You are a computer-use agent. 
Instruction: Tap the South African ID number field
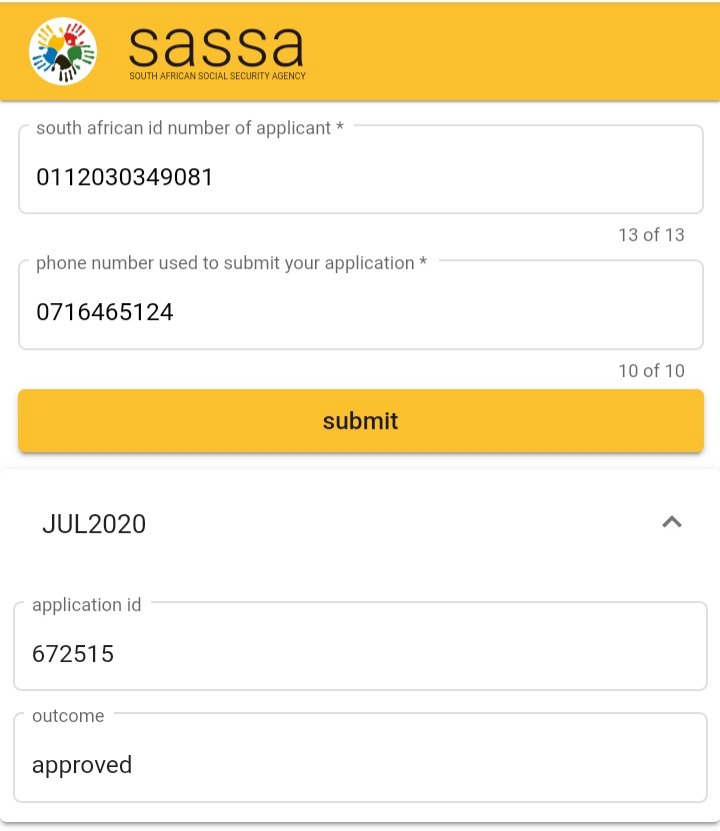tap(360, 177)
